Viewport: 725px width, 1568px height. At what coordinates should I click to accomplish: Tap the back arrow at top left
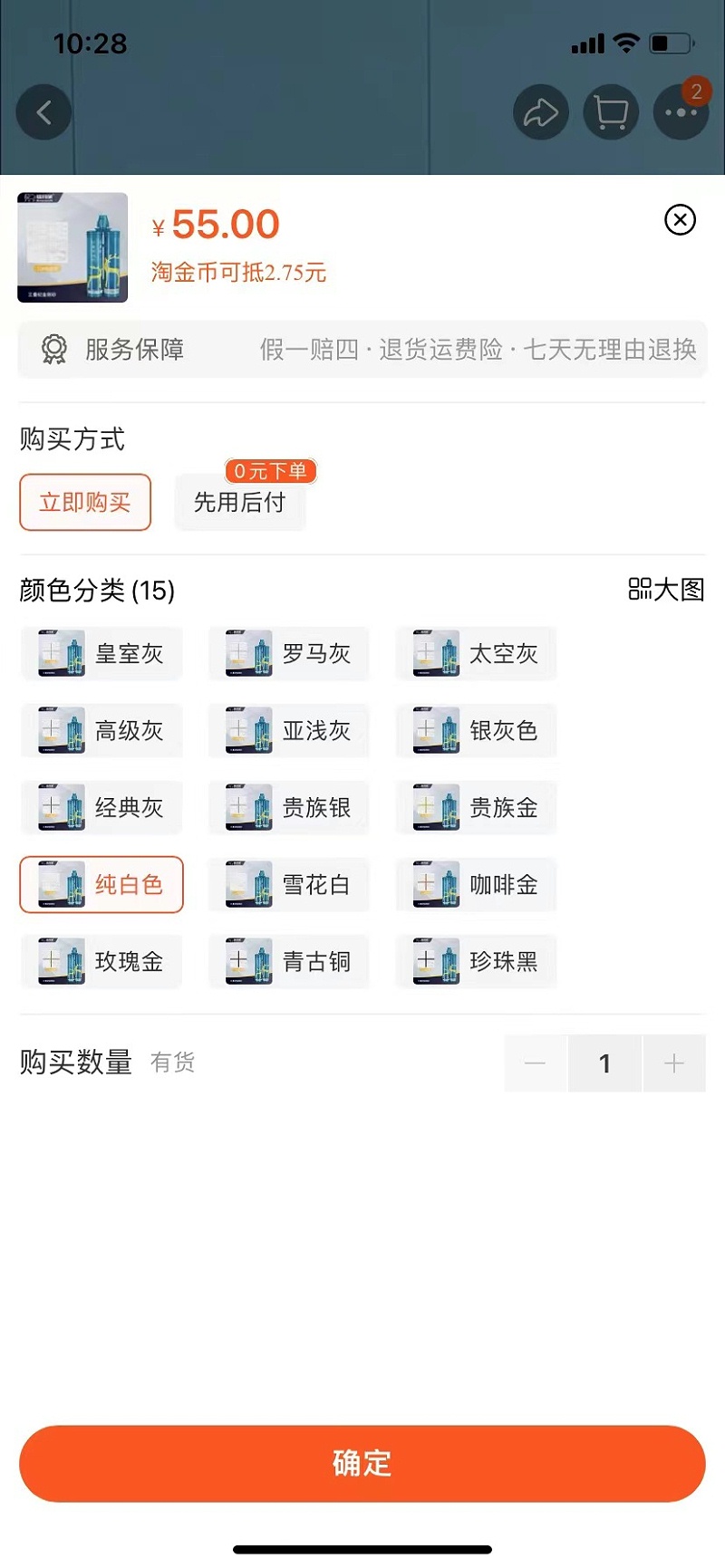click(x=43, y=111)
